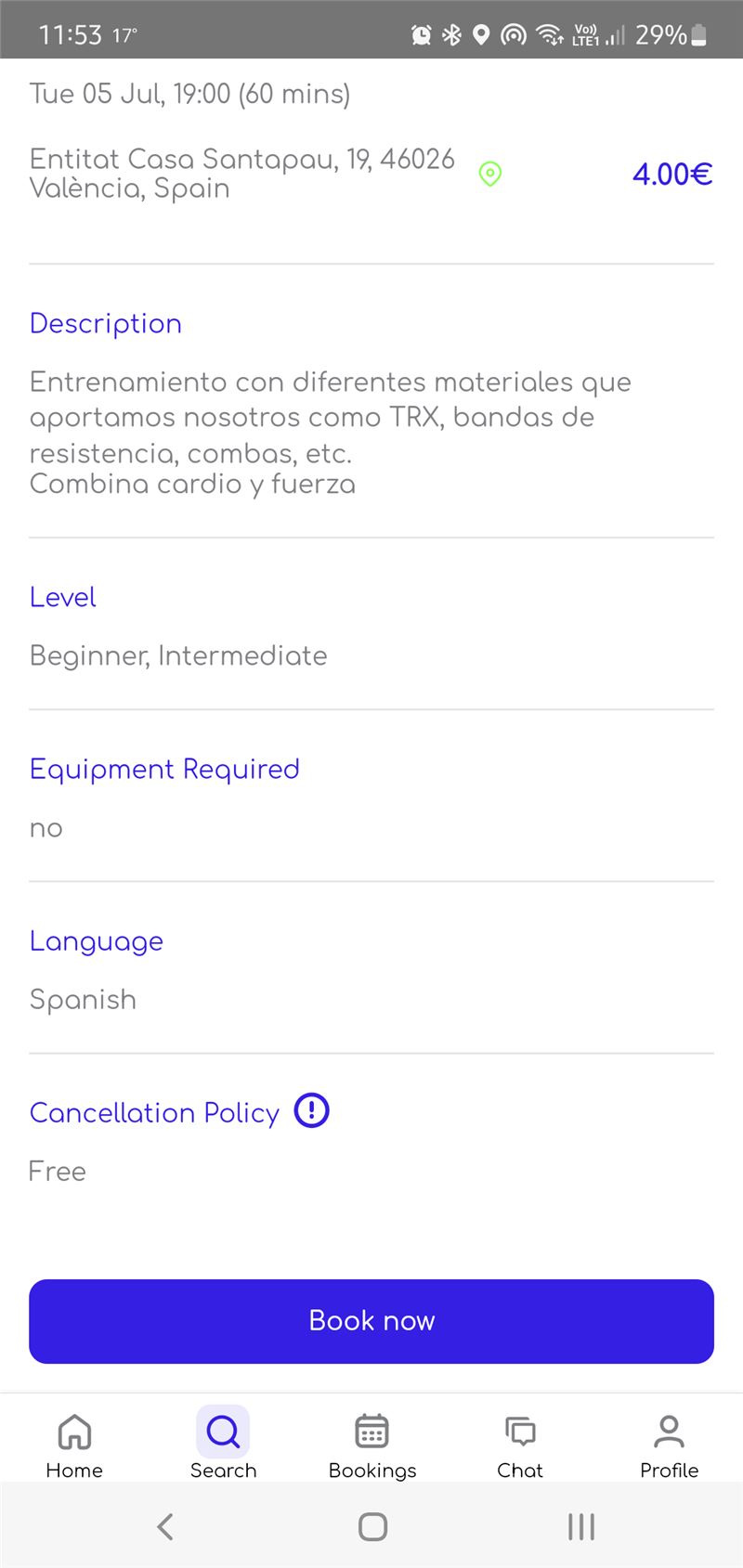Show cancellation policy info icon
743x1568 pixels.
312,1110
